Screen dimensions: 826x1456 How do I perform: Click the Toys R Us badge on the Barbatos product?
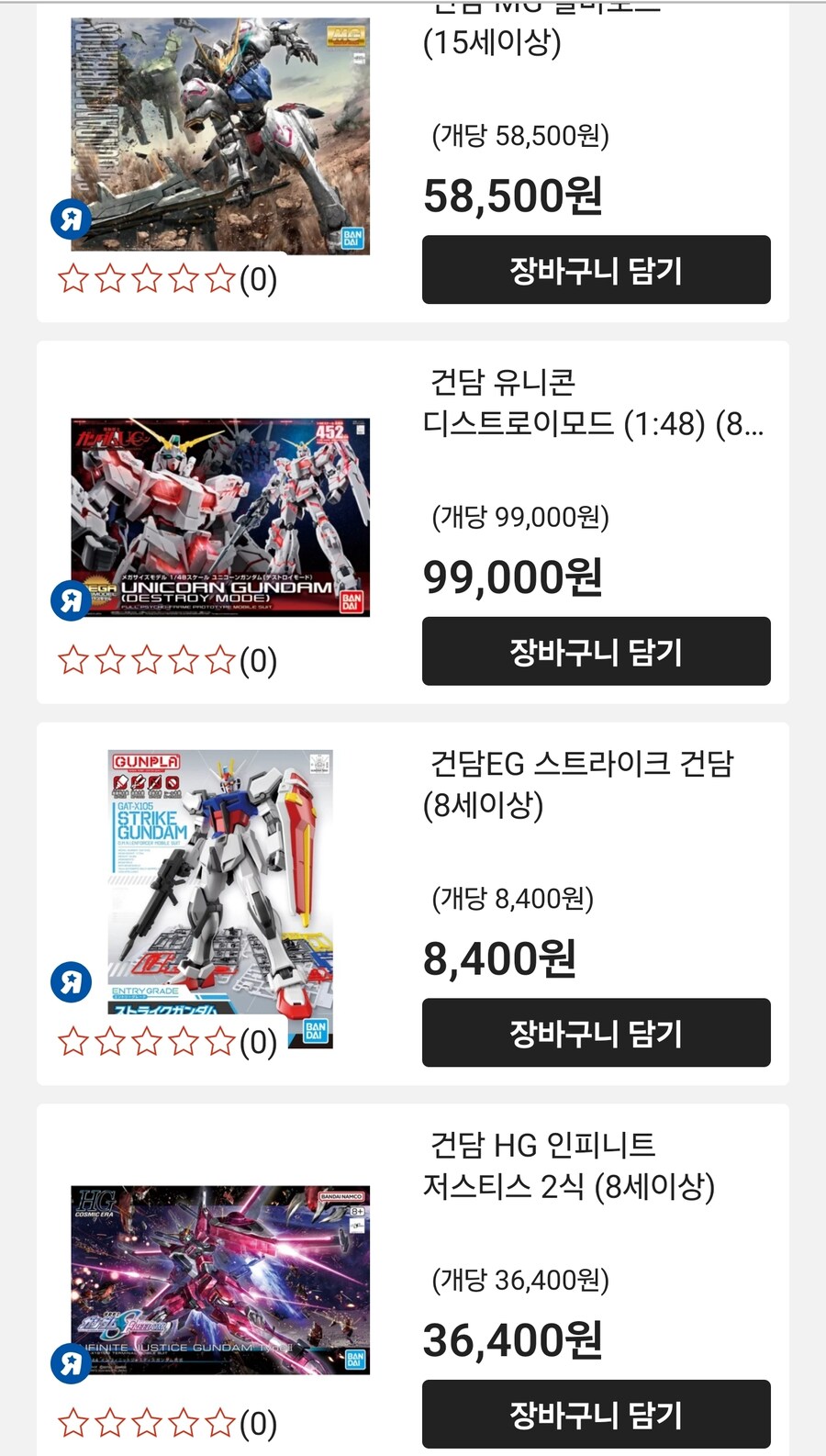[x=71, y=220]
